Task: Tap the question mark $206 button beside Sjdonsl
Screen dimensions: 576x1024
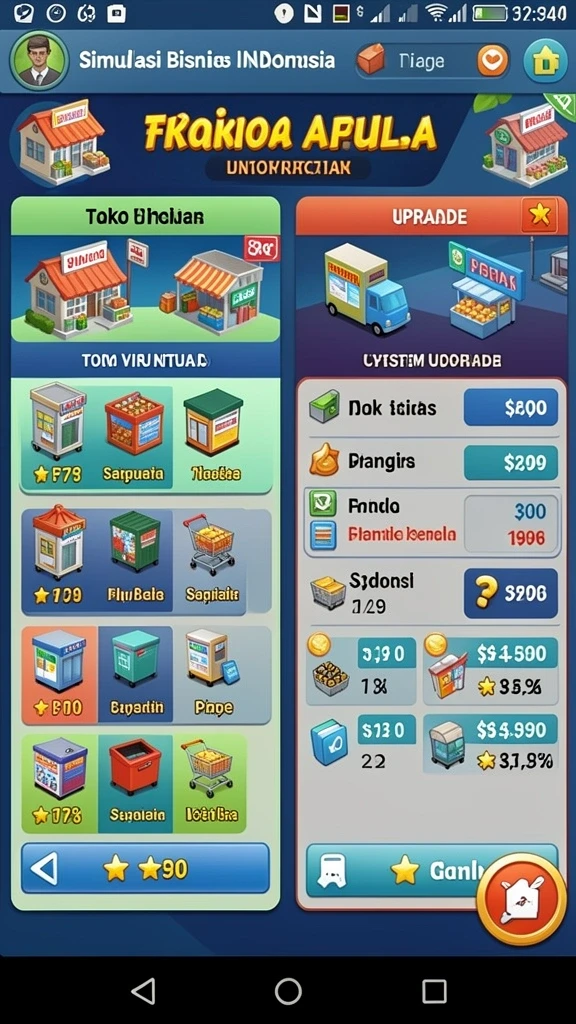Action: (x=511, y=593)
